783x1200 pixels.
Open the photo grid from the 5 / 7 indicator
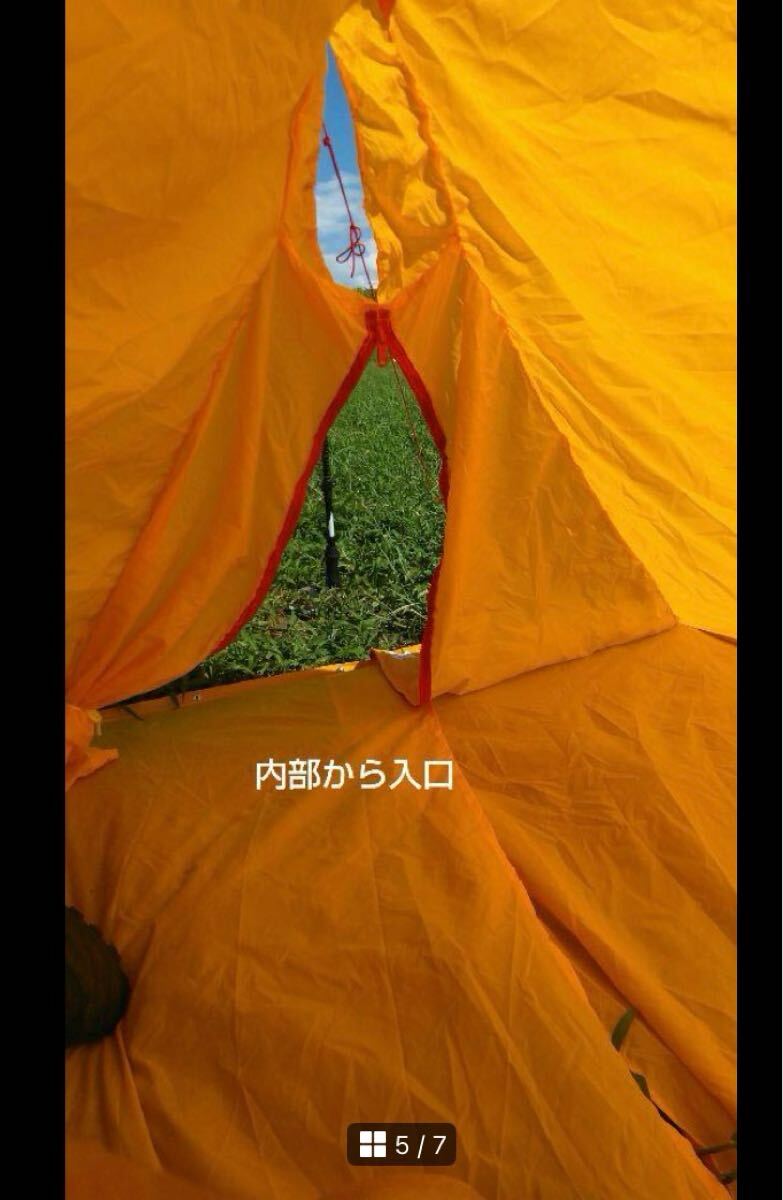click(401, 1145)
